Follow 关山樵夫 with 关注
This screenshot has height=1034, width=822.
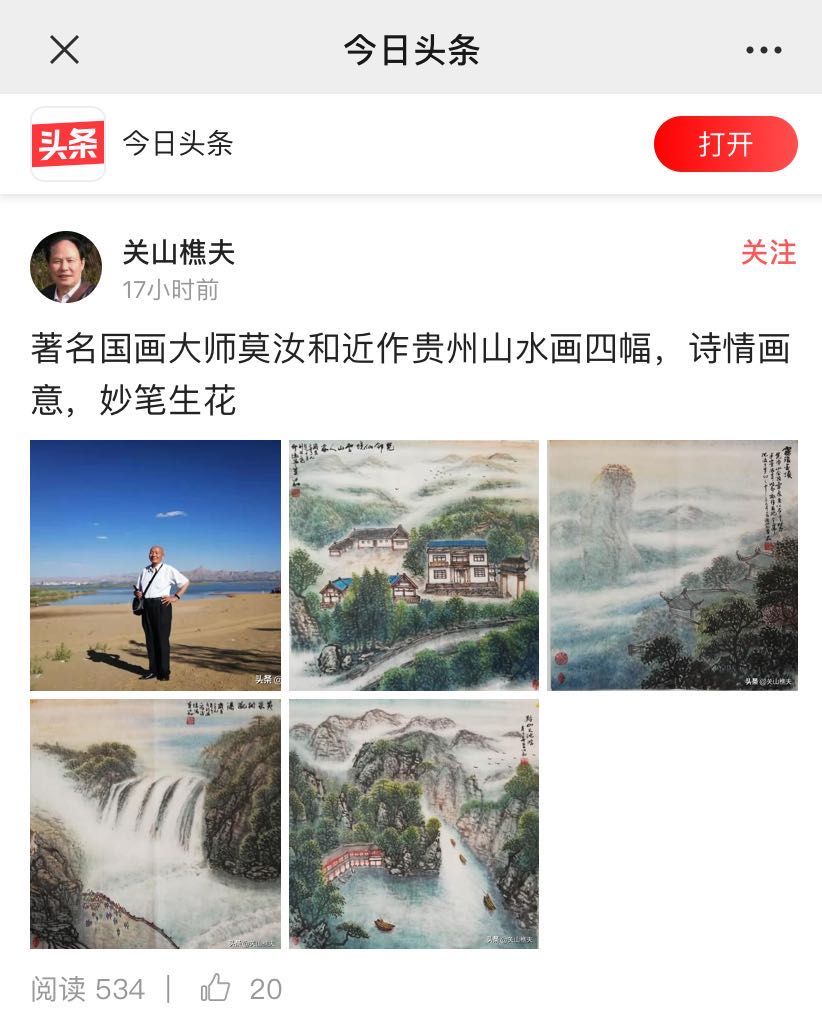click(x=768, y=253)
